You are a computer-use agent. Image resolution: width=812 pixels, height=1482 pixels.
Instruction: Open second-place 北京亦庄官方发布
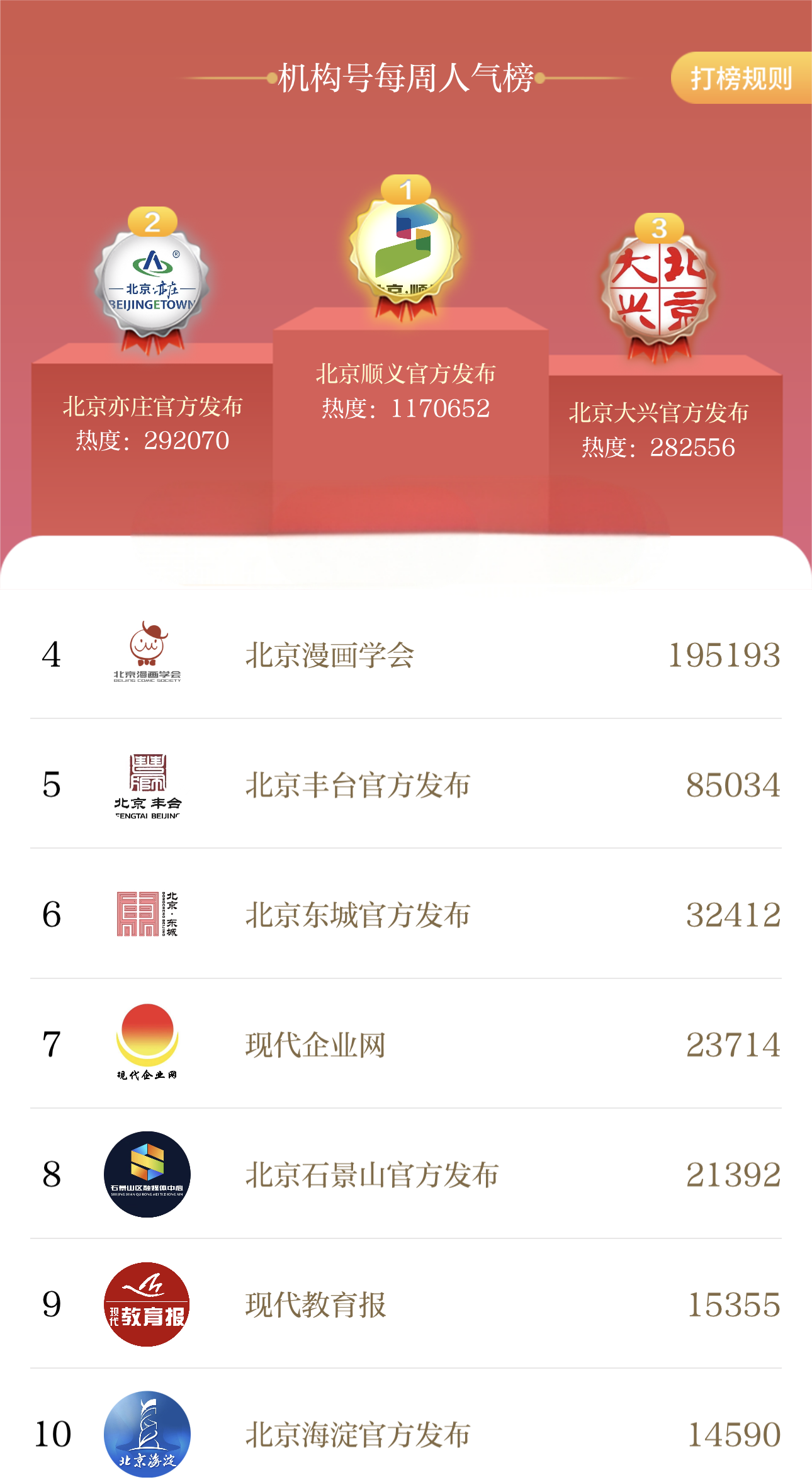point(152,406)
